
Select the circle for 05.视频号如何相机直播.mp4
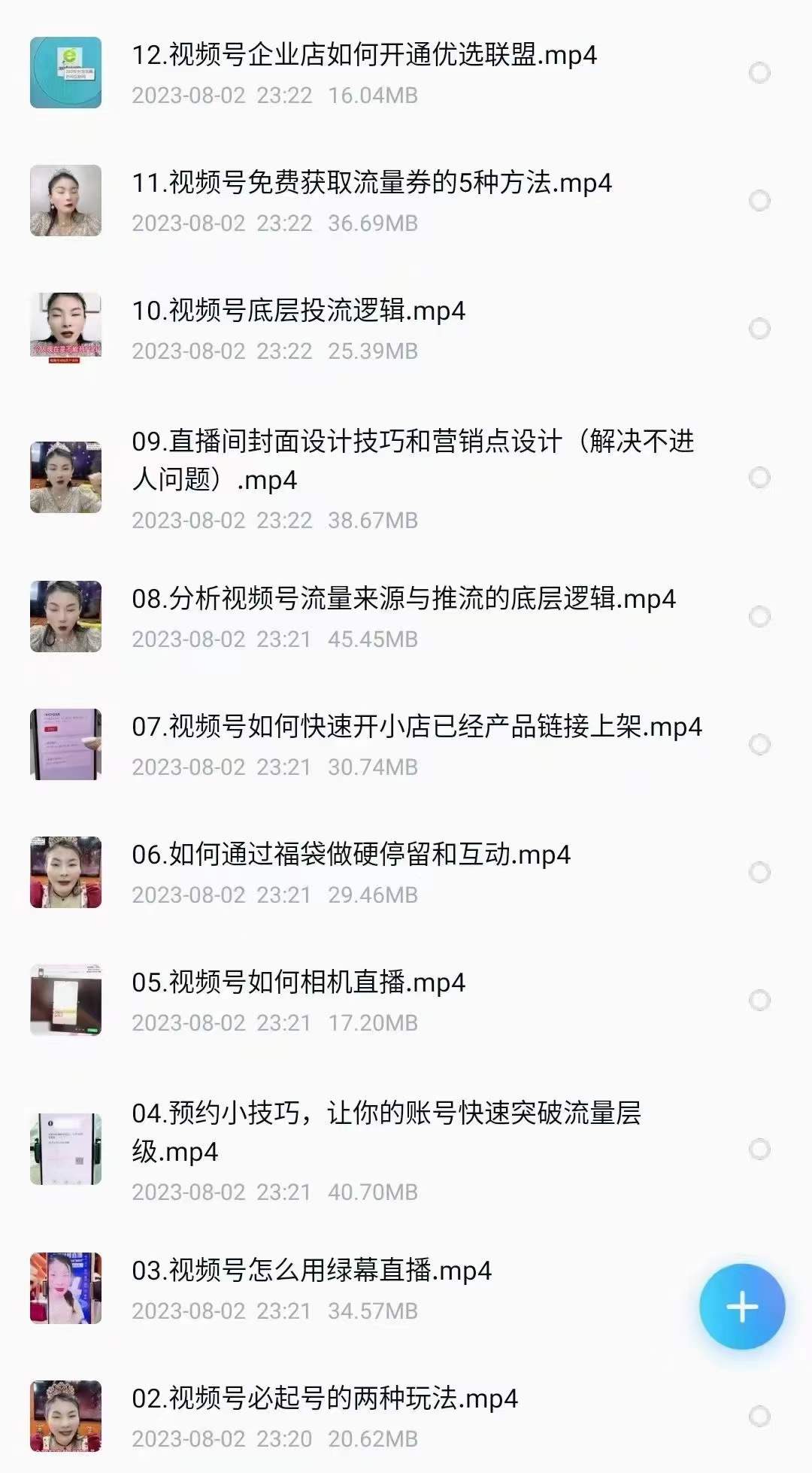pos(760,1001)
